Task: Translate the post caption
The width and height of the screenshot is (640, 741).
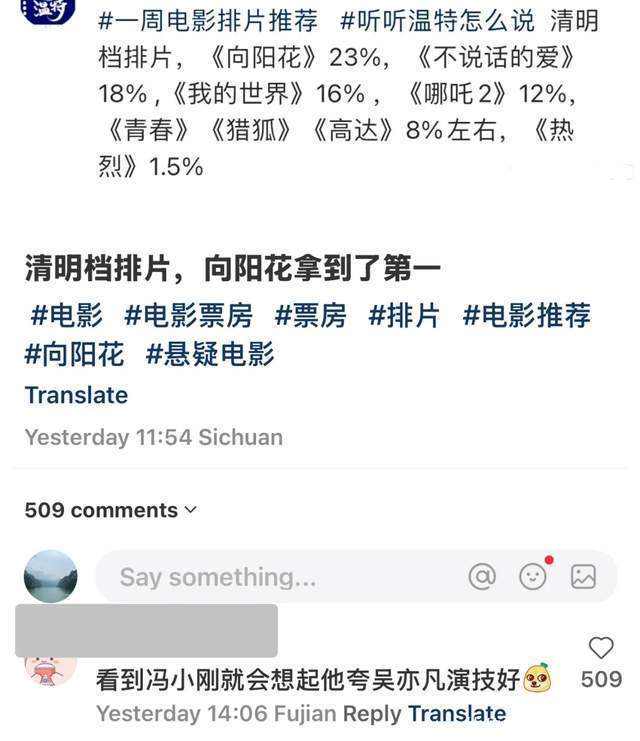Action: (76, 395)
